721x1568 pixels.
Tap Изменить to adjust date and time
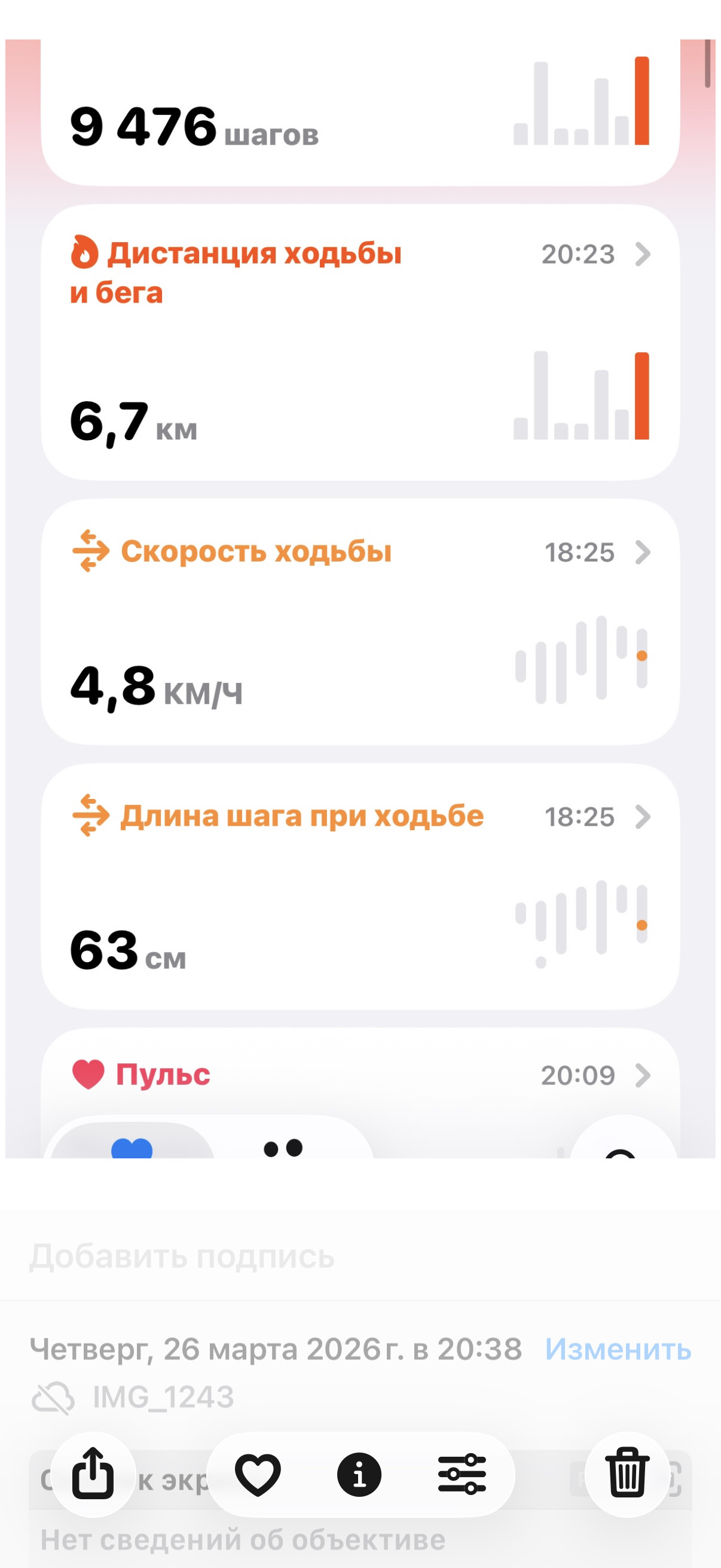coord(618,1350)
